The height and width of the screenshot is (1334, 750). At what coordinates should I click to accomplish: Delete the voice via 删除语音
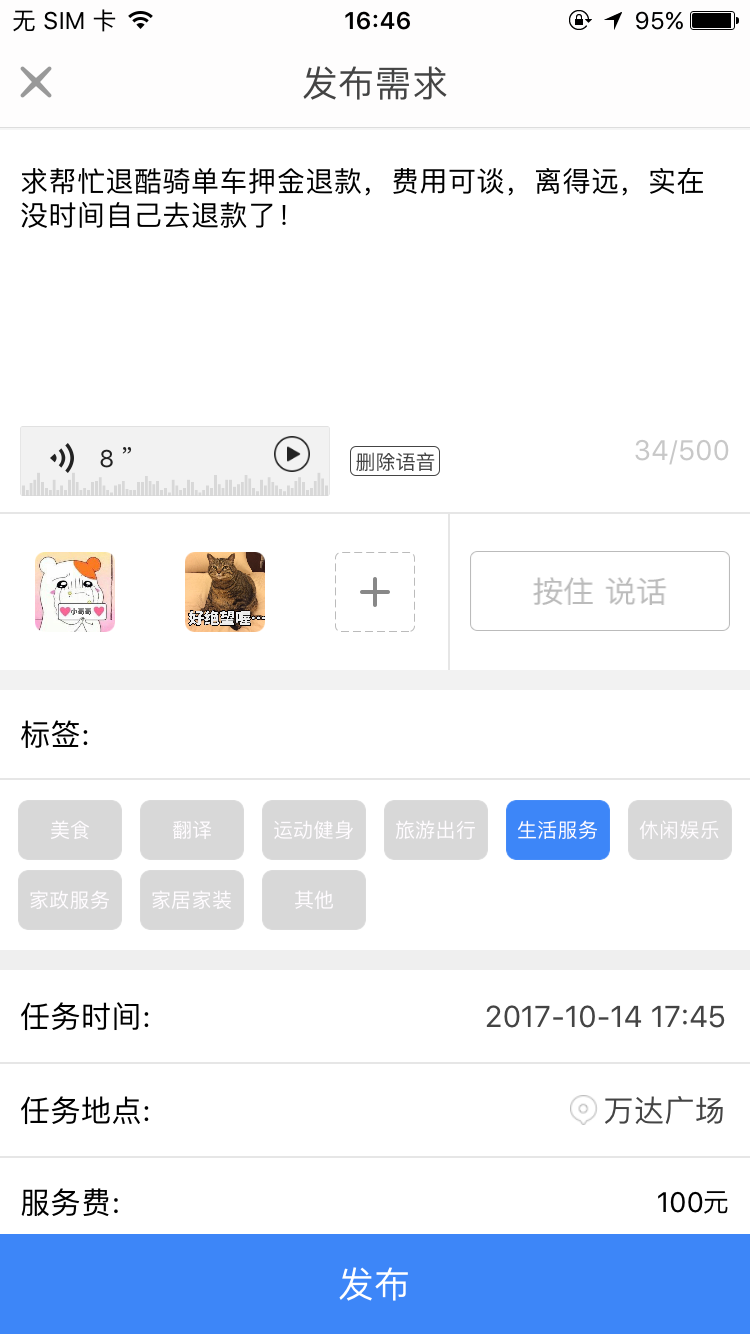[395, 462]
